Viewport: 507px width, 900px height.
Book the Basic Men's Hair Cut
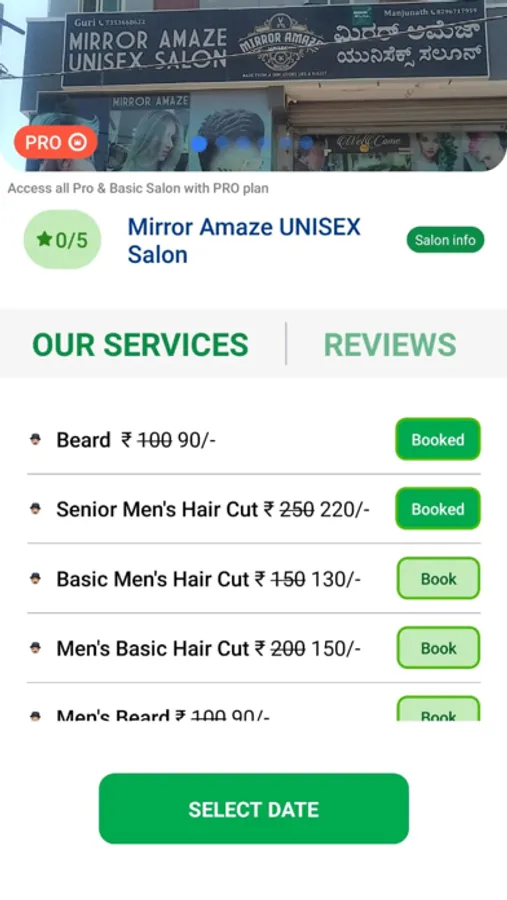(x=439, y=579)
